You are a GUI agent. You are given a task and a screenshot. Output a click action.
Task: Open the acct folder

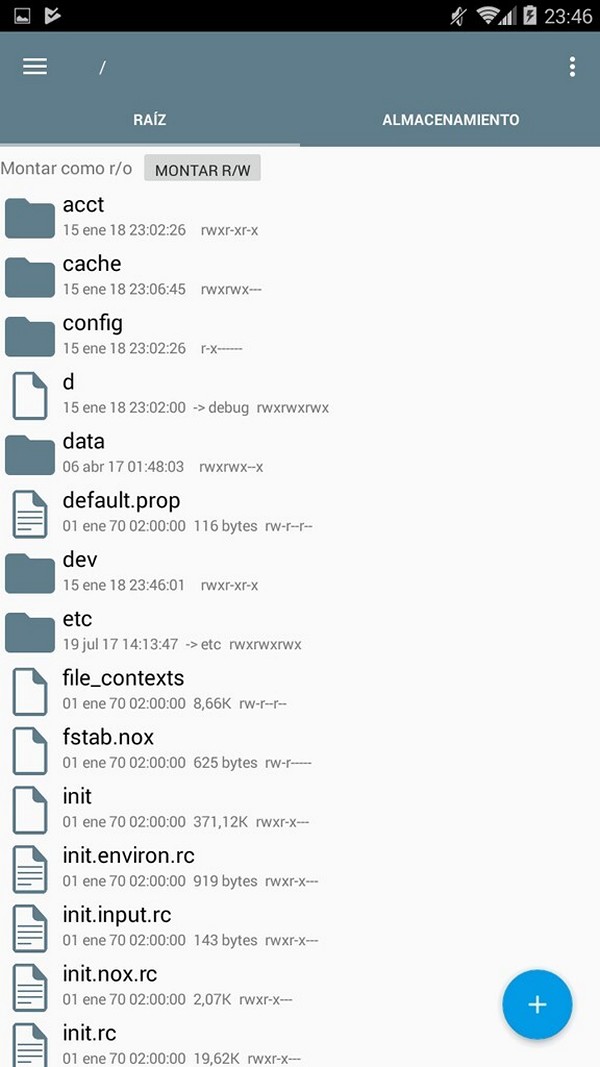point(300,216)
